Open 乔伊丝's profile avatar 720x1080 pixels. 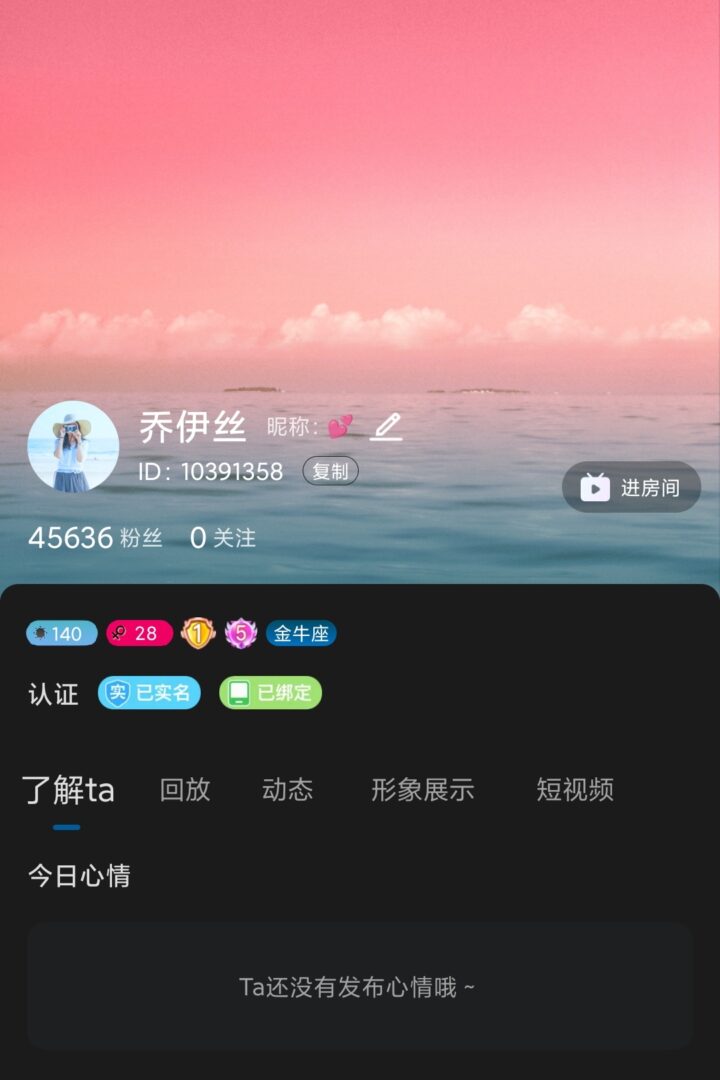tap(73, 446)
